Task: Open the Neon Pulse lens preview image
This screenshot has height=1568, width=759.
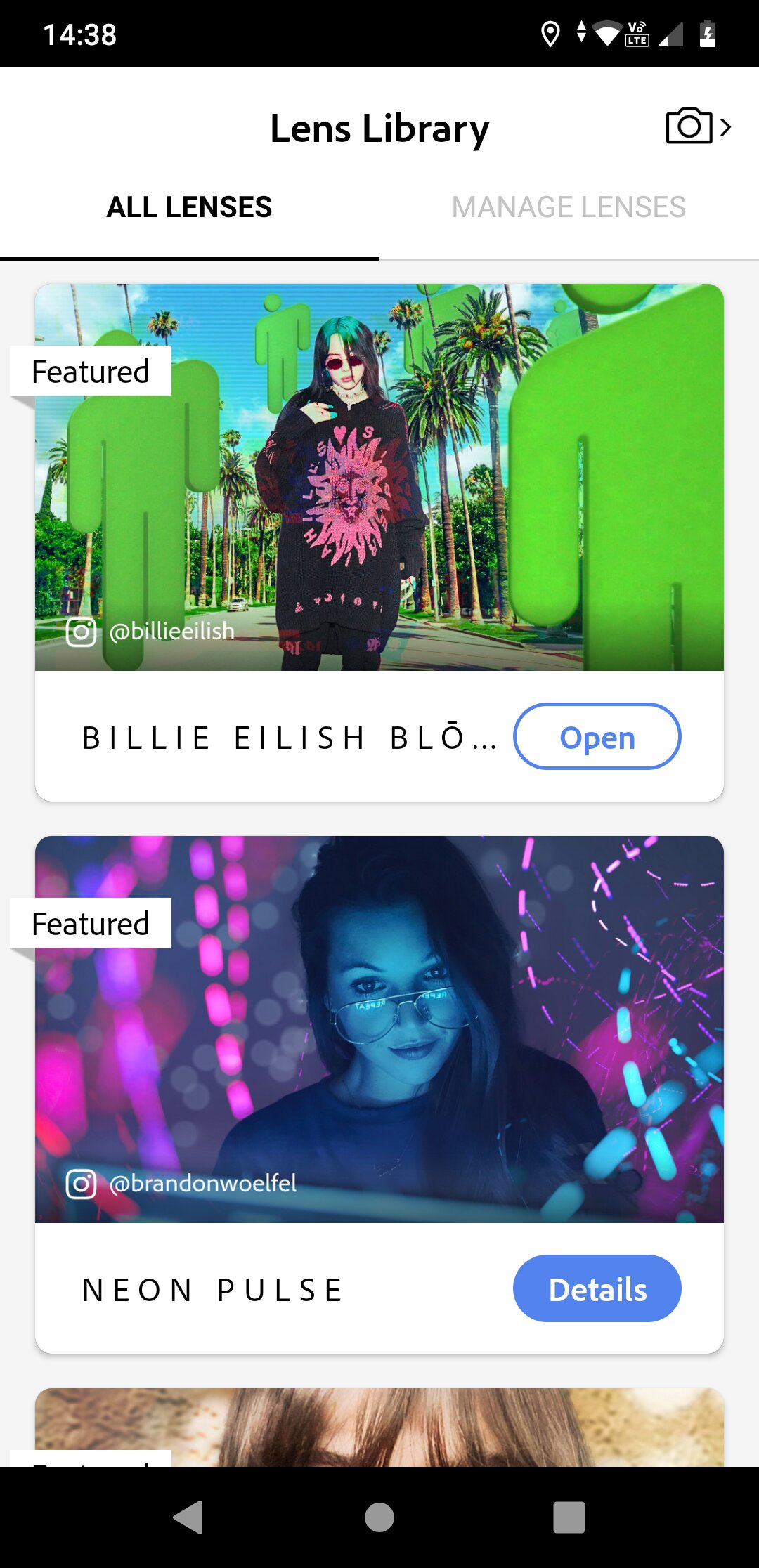Action: click(x=379, y=1029)
